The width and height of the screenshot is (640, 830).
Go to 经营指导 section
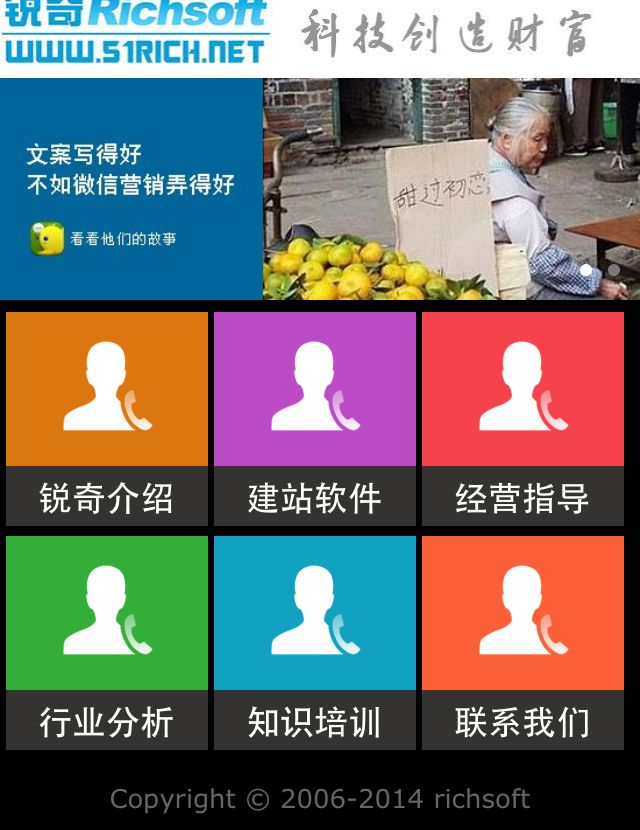(523, 418)
